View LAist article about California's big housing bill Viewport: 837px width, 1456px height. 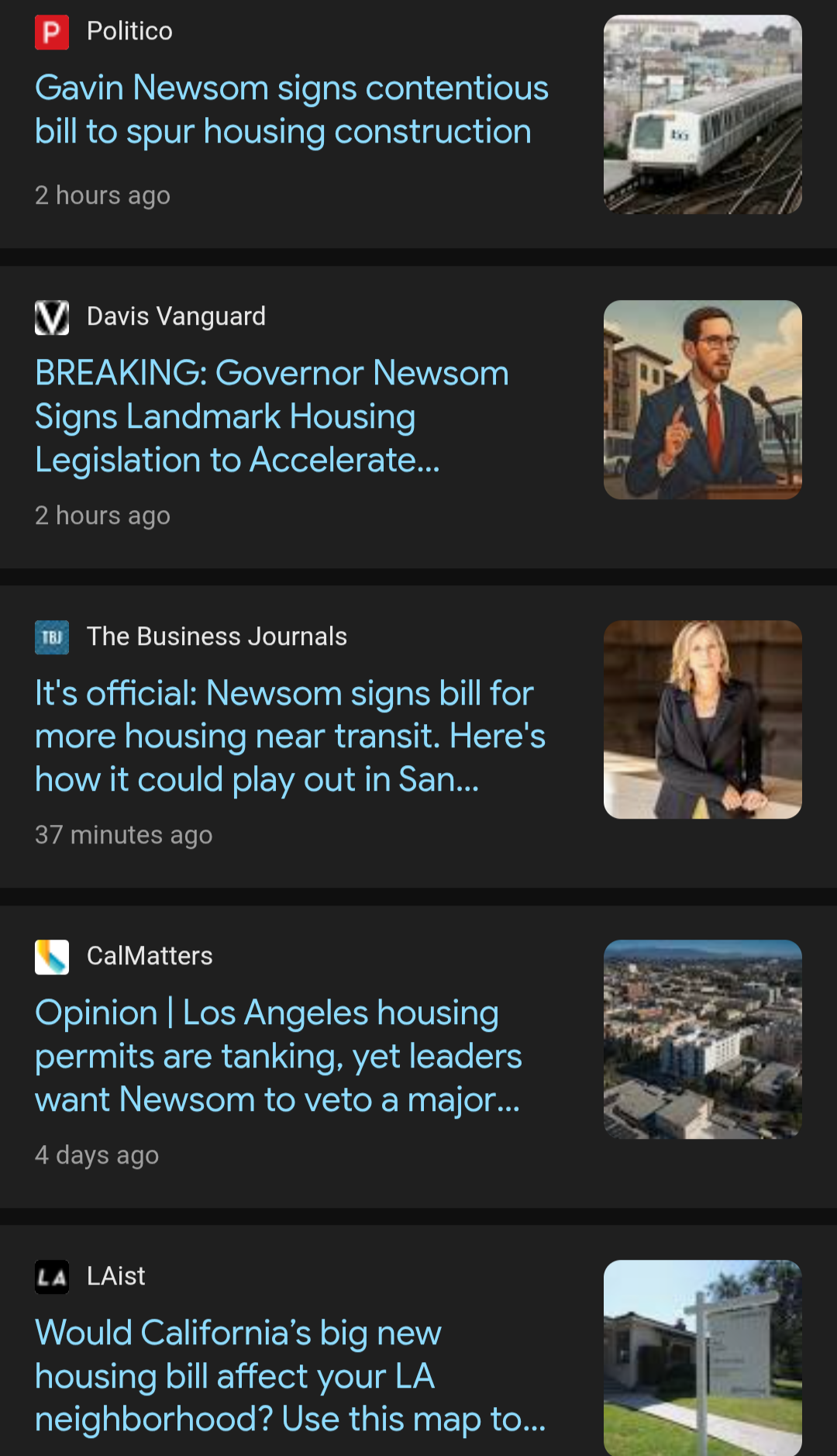point(290,1375)
